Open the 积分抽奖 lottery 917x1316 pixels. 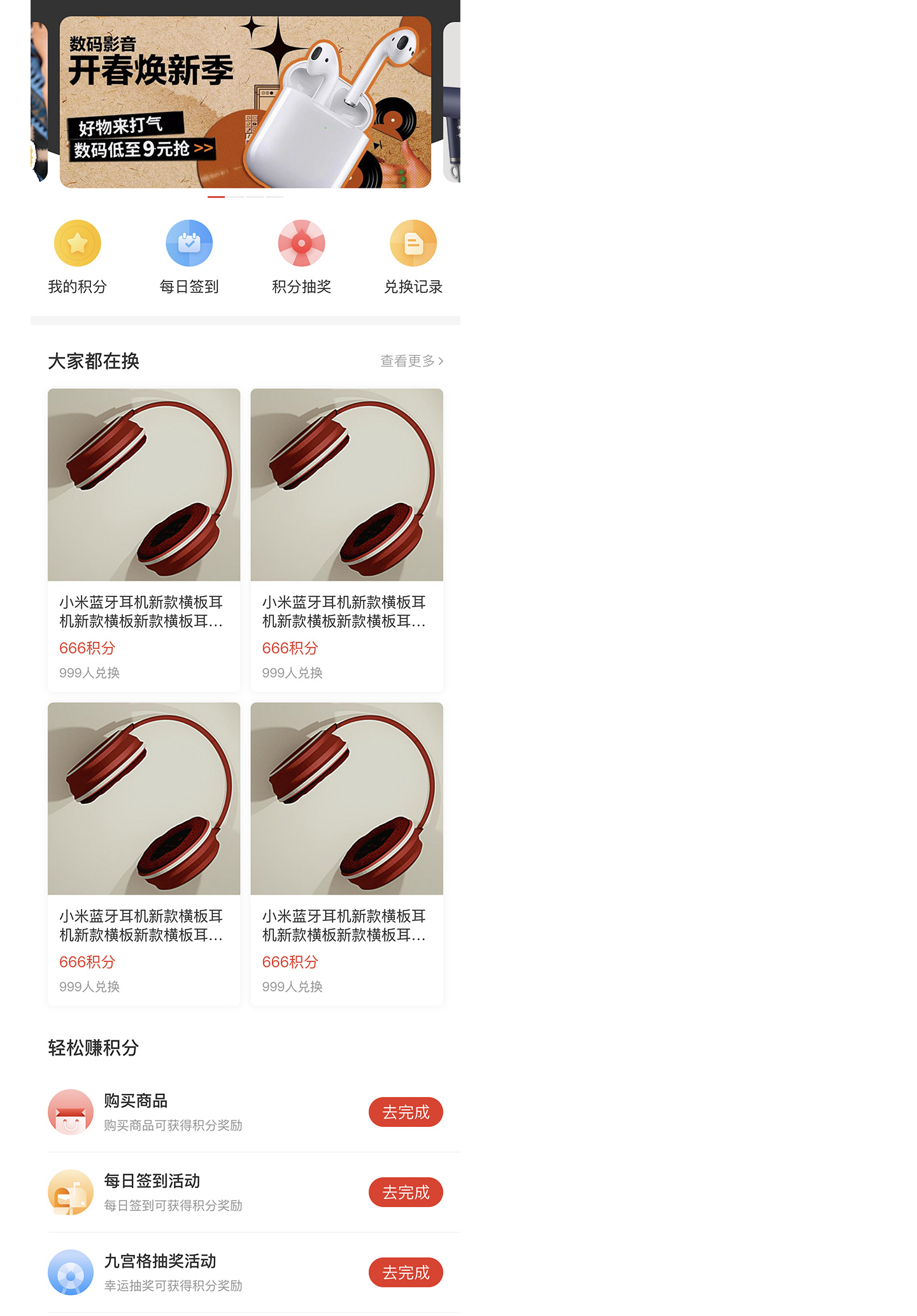(x=301, y=256)
